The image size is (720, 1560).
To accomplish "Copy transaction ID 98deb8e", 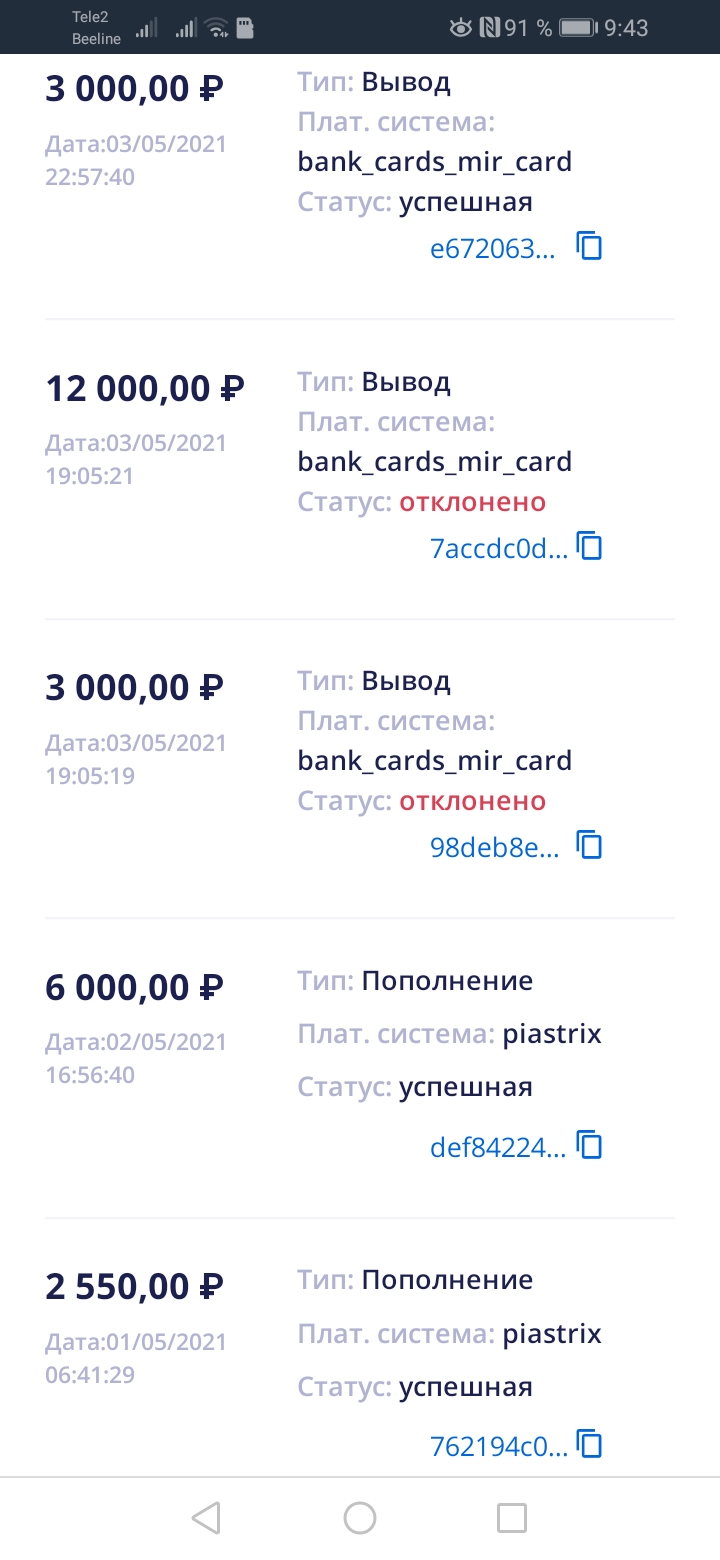I will tap(590, 846).
